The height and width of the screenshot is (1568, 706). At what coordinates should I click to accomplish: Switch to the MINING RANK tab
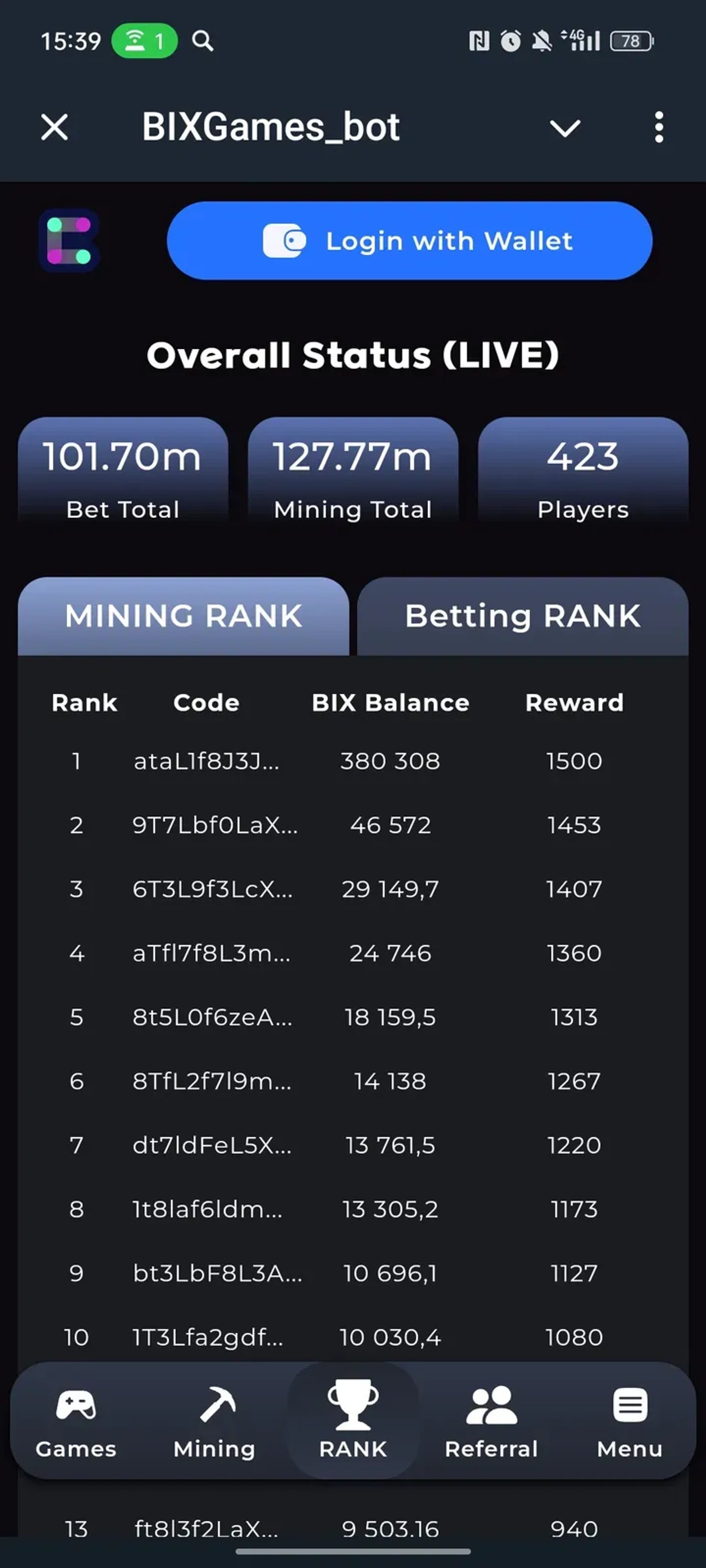(x=184, y=616)
